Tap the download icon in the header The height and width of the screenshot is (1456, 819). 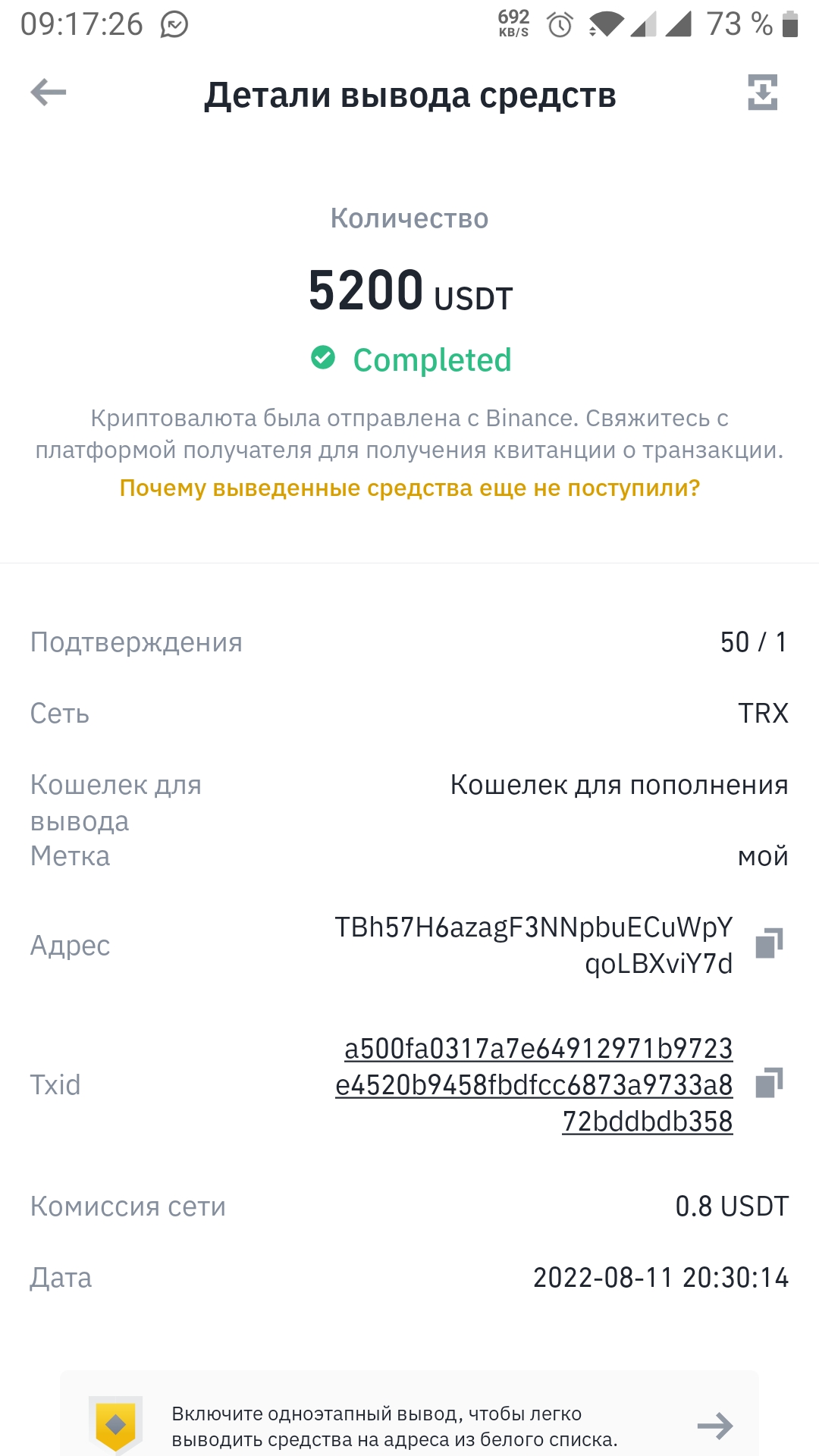[x=762, y=93]
